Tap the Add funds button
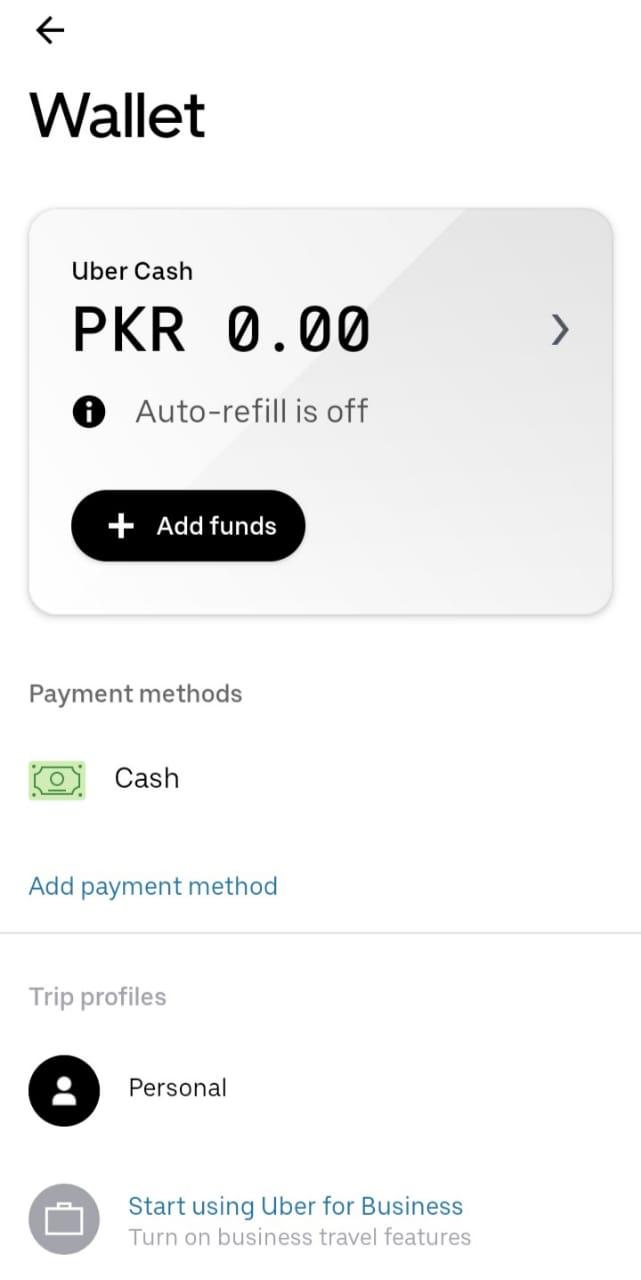Screen dimensions: 641x1280 point(188,526)
